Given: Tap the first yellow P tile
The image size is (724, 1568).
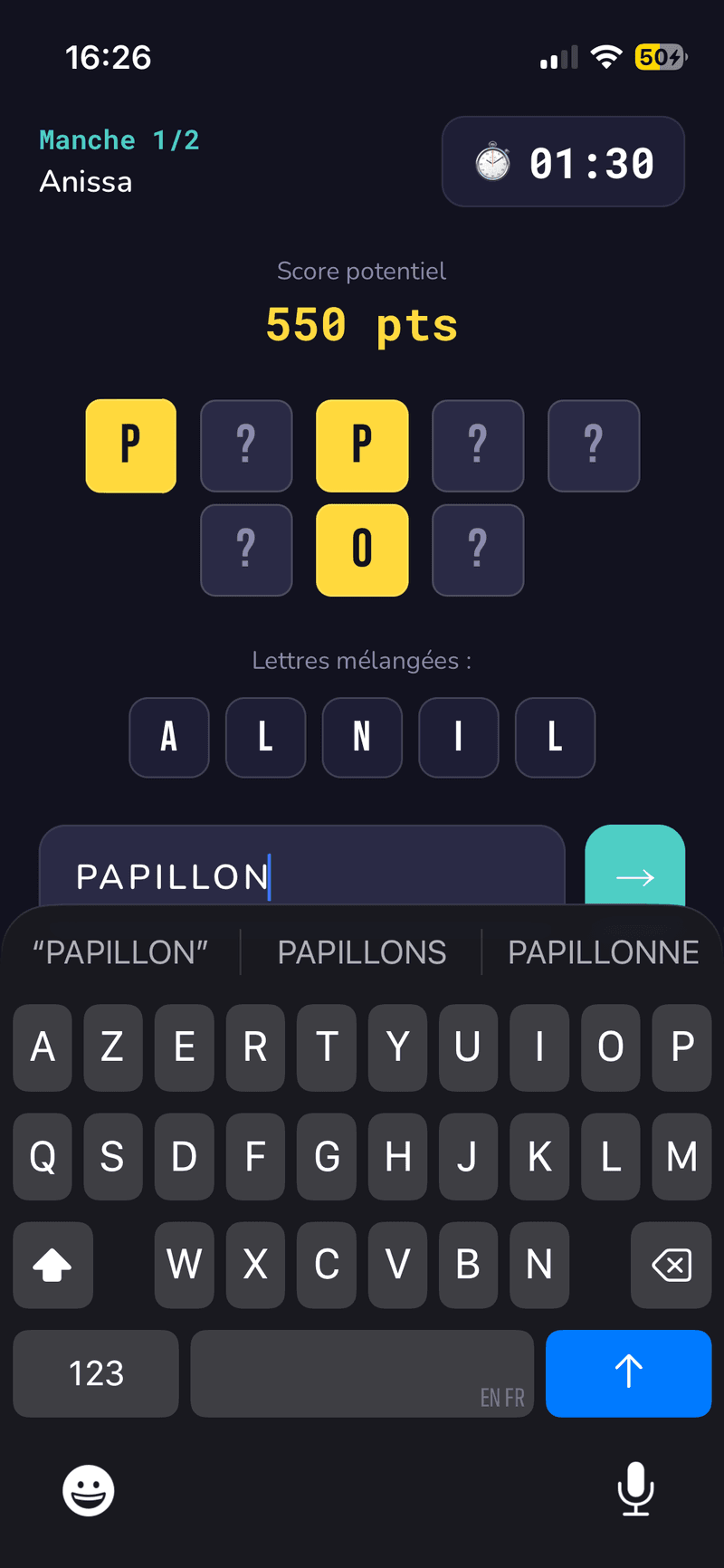Looking at the screenshot, I should [130, 445].
